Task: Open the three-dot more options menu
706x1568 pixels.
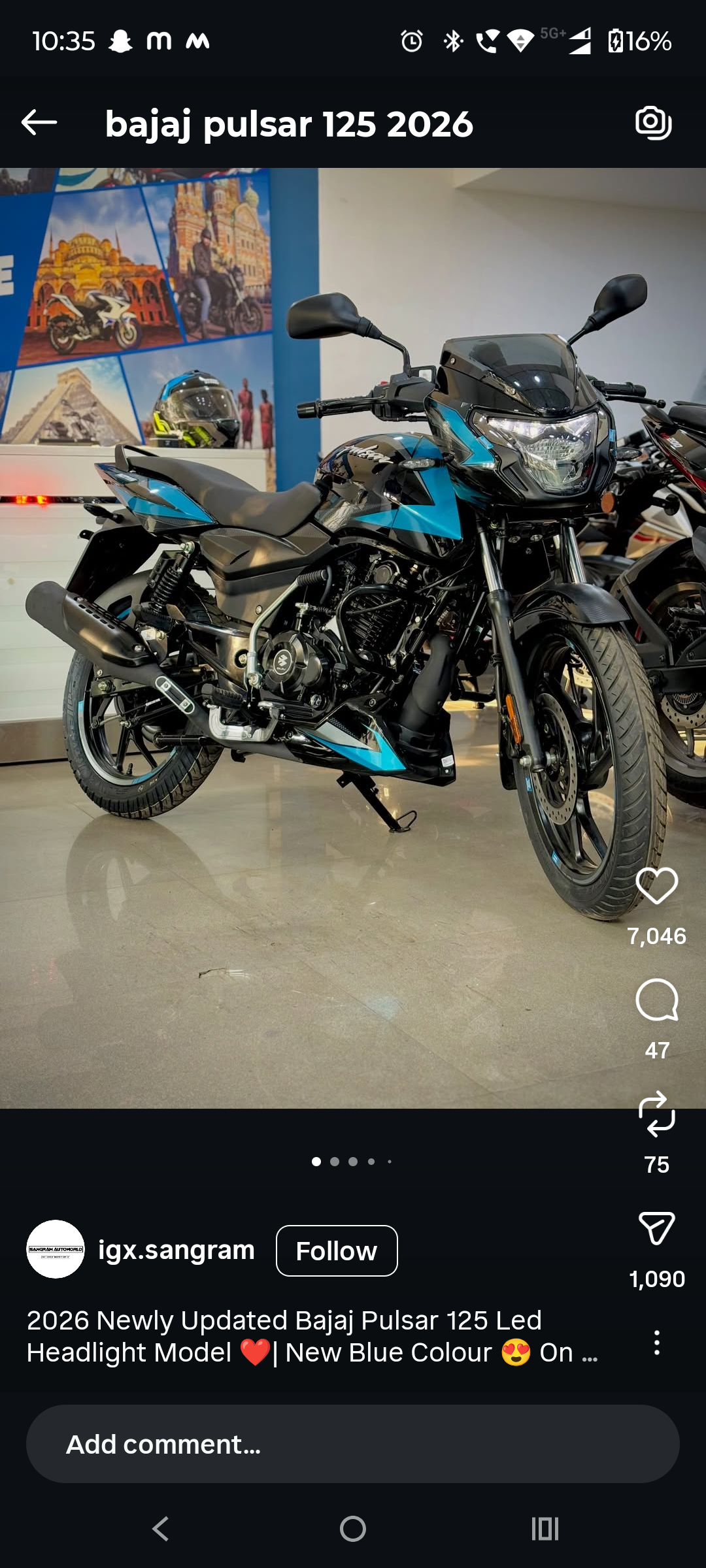Action: coord(656,1343)
